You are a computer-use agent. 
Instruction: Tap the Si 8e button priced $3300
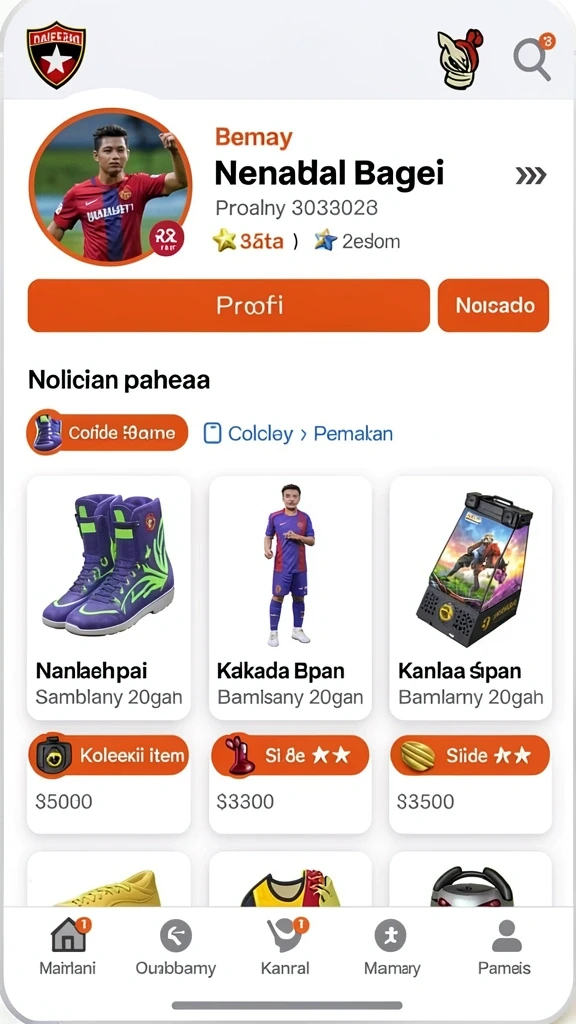point(290,756)
